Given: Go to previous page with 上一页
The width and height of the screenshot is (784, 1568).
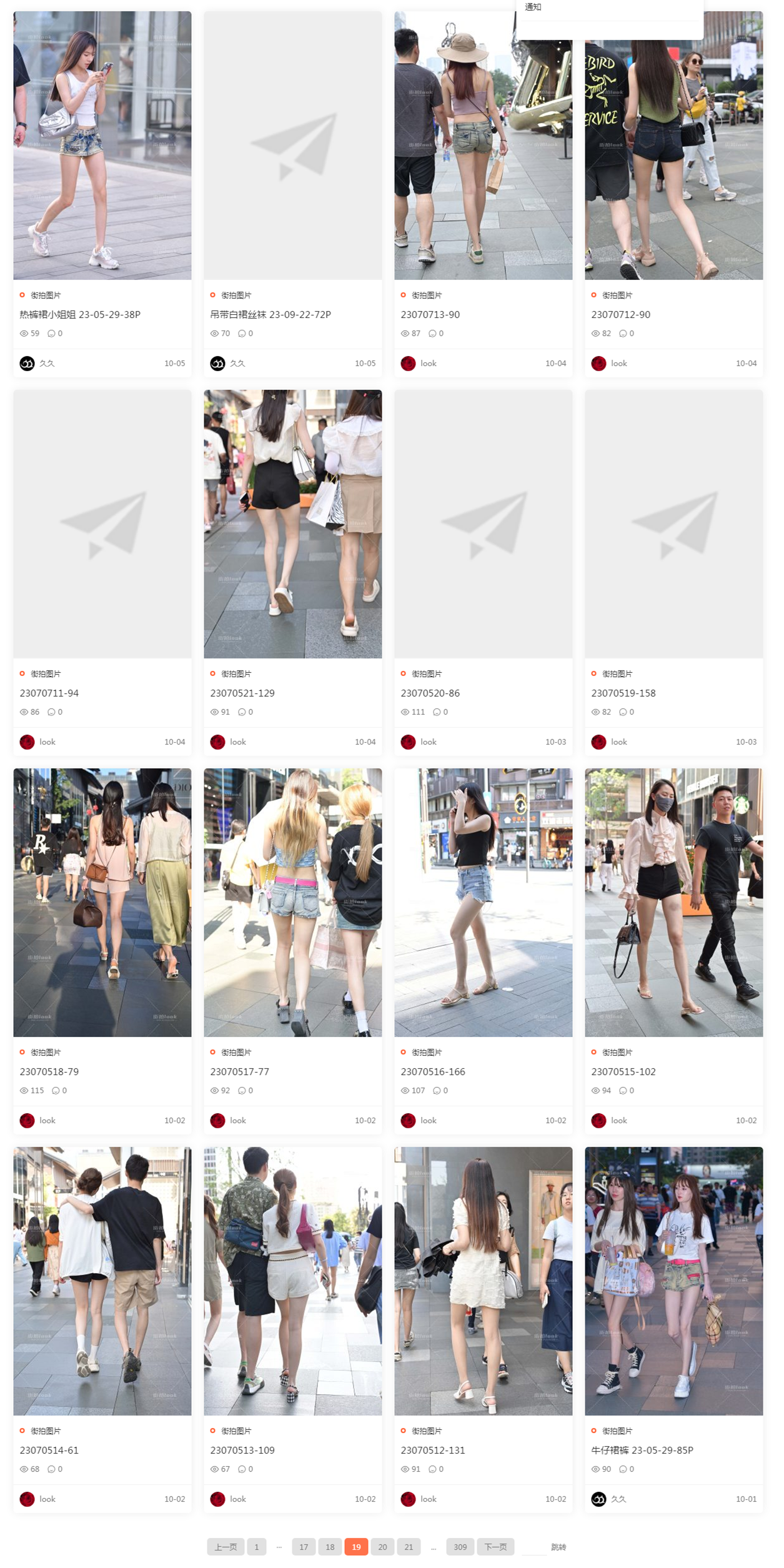Looking at the screenshot, I should [x=226, y=1547].
